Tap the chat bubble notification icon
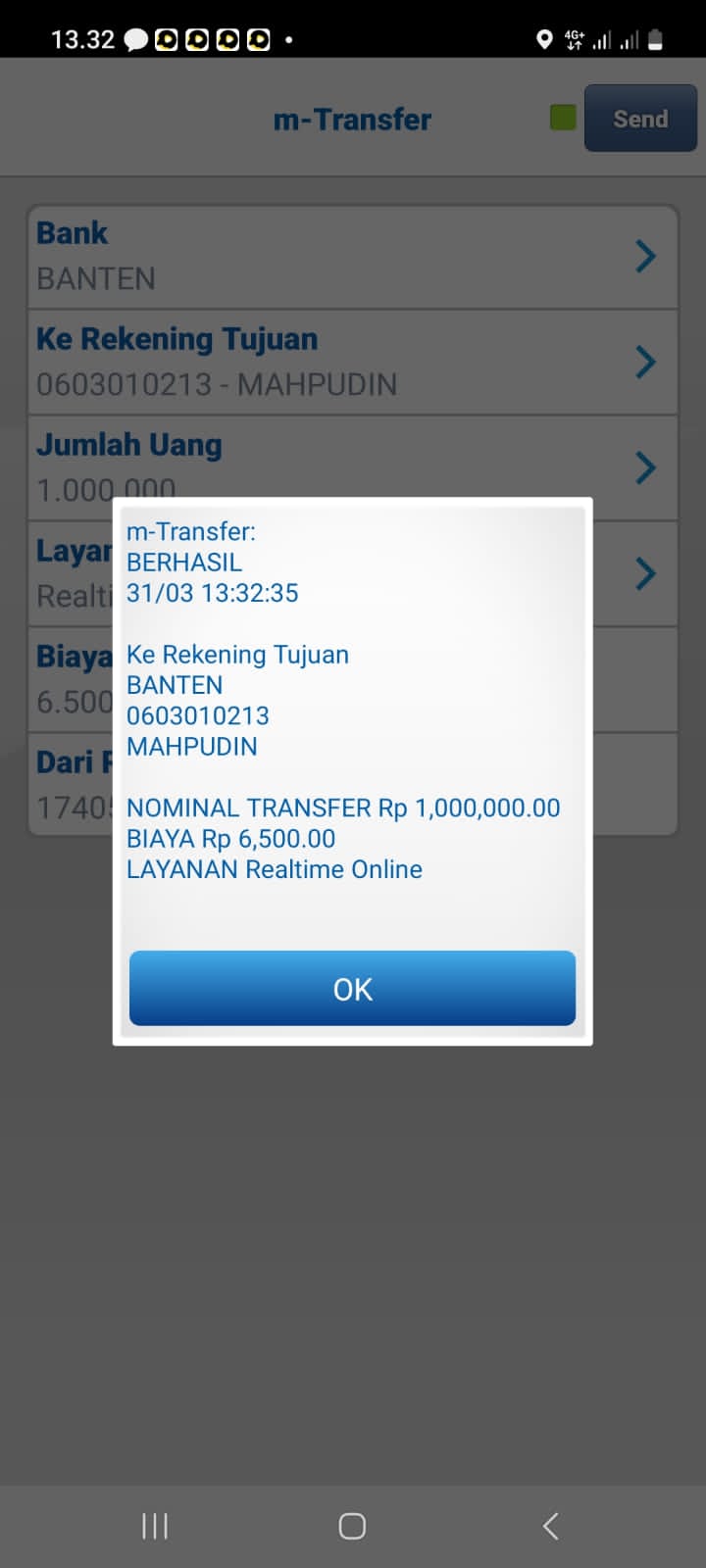 (134, 39)
